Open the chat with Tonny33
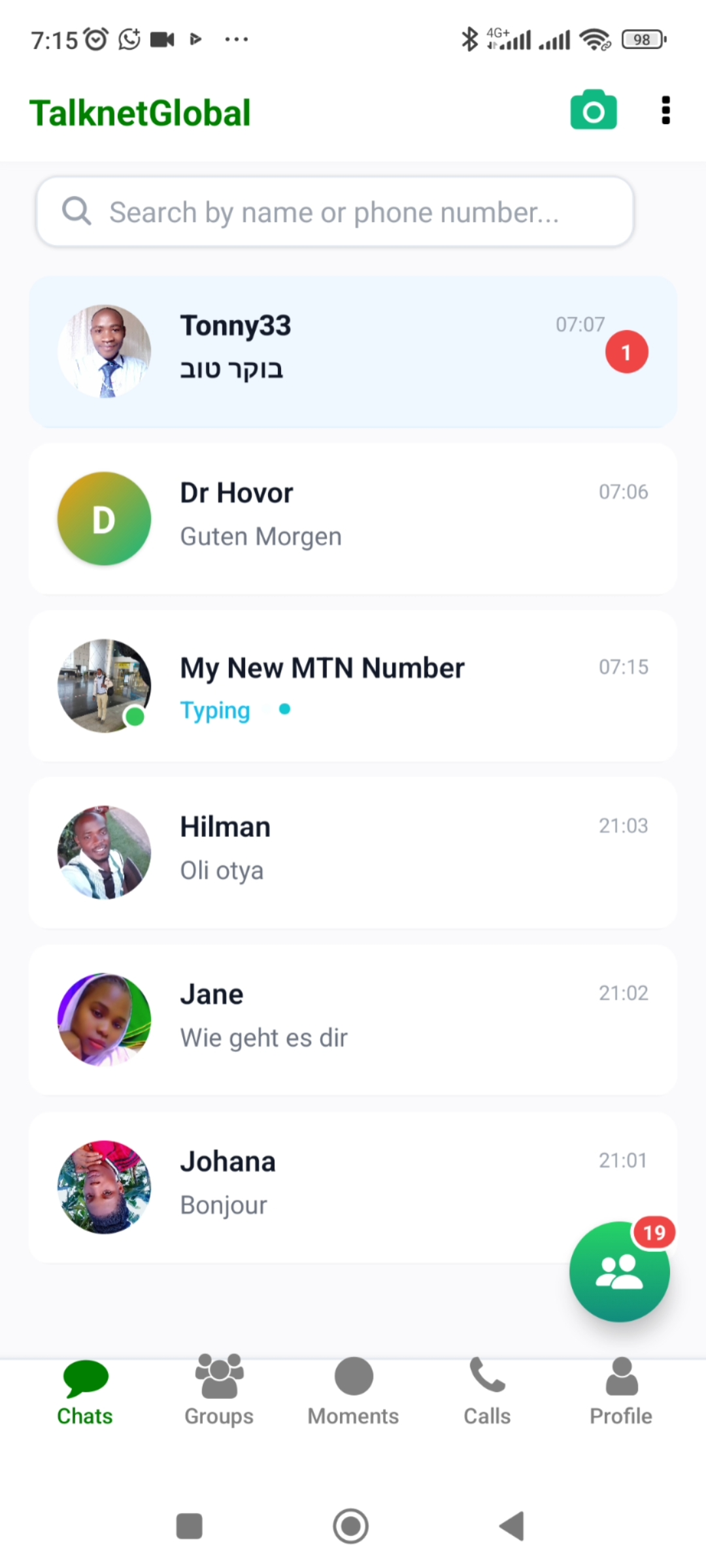Viewport: 706px width, 1568px height. click(x=352, y=351)
